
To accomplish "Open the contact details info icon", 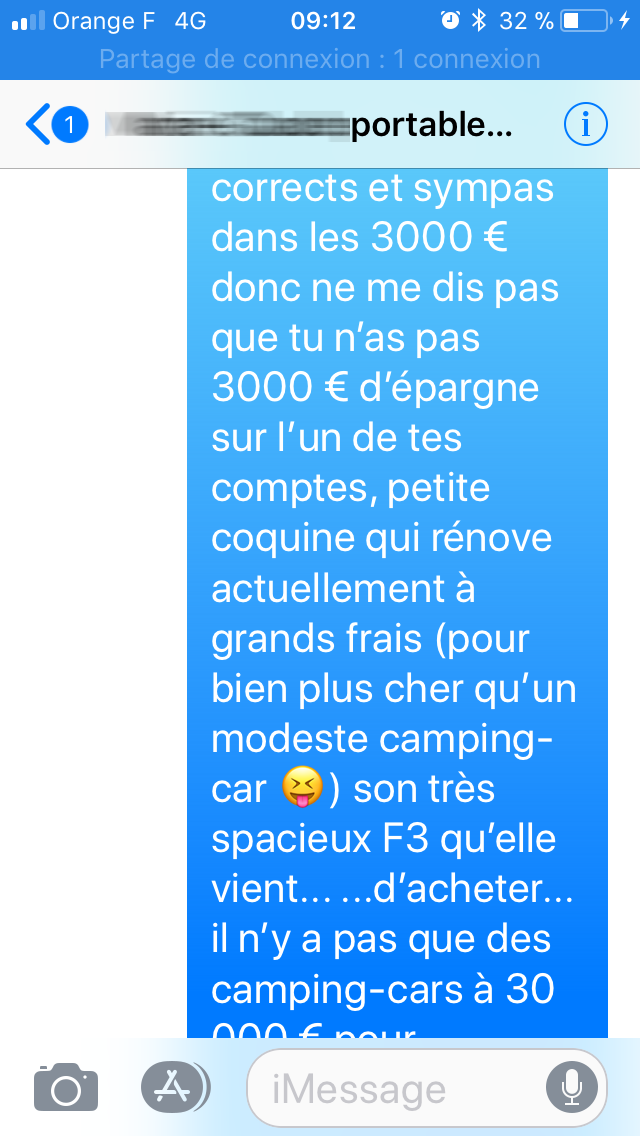I will (x=586, y=125).
